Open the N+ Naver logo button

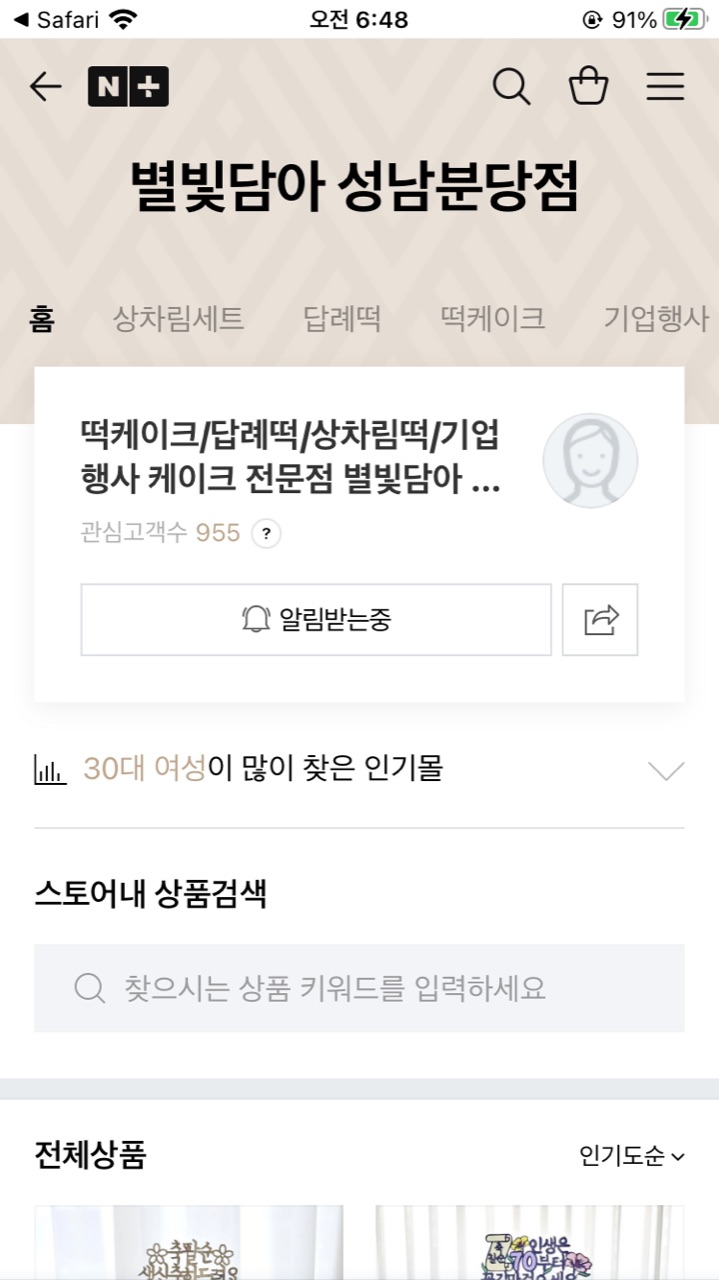coord(128,87)
